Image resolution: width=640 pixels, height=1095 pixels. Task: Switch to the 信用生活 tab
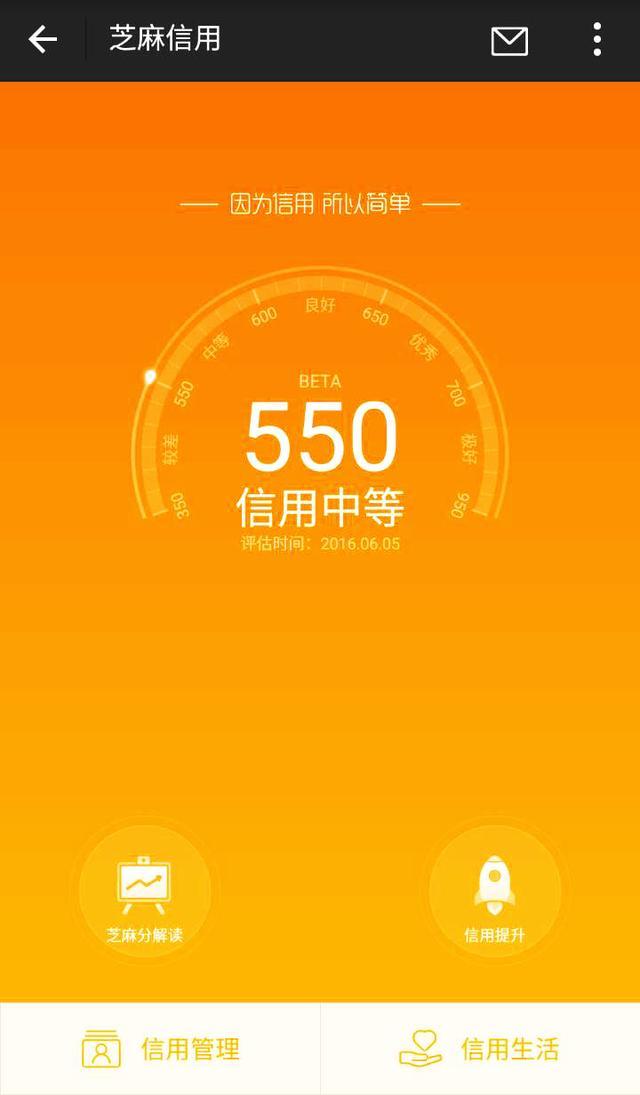(480, 1049)
